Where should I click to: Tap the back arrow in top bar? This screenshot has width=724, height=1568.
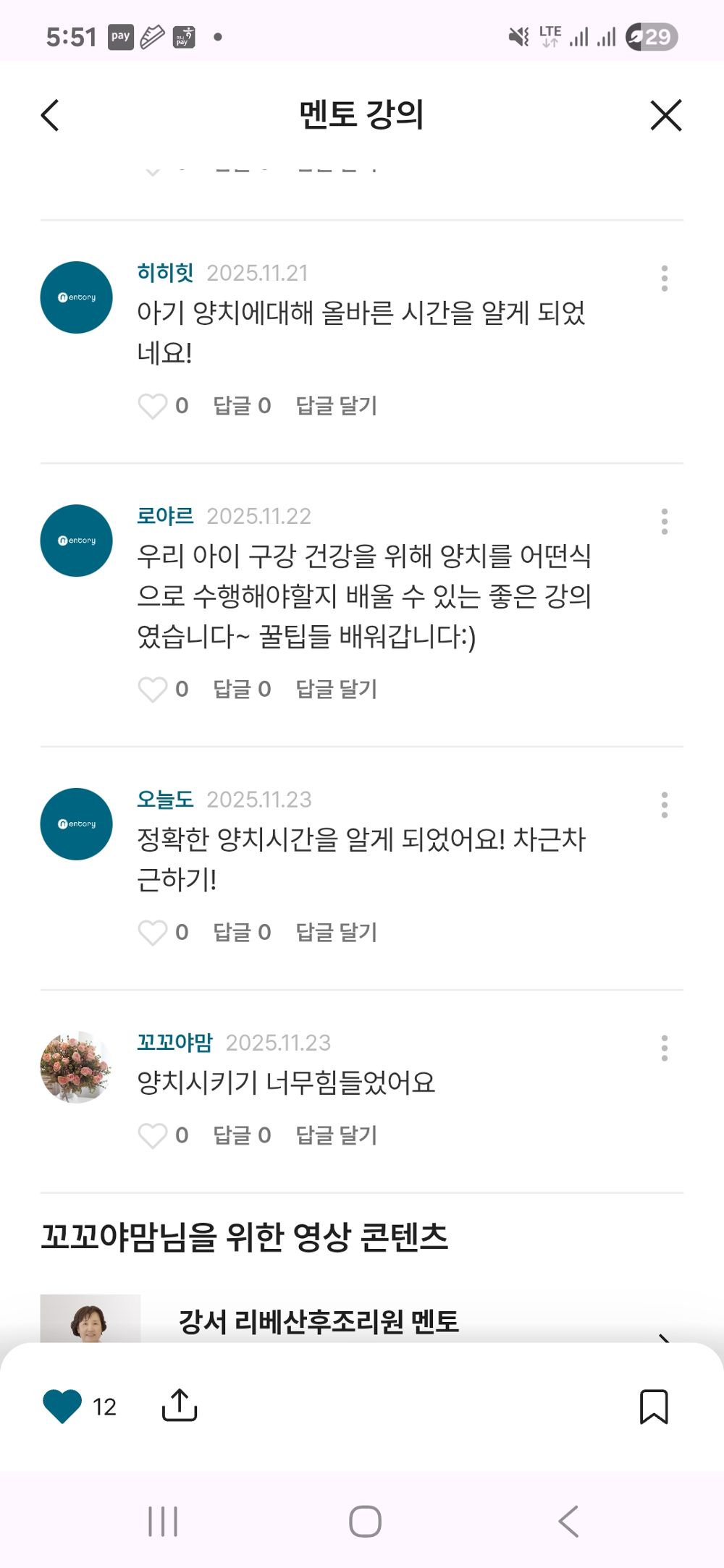[50, 115]
